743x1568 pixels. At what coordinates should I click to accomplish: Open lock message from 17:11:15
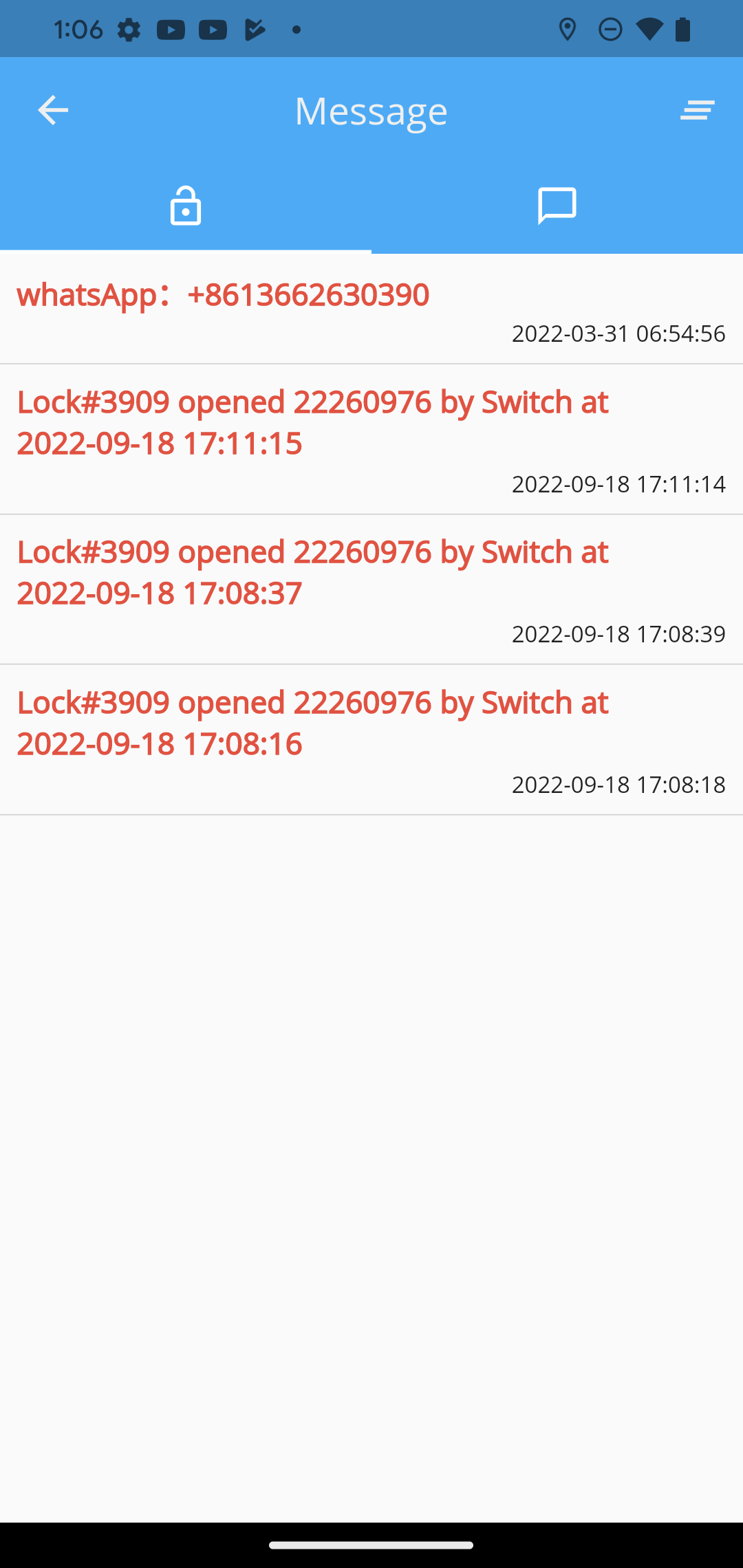click(x=371, y=439)
